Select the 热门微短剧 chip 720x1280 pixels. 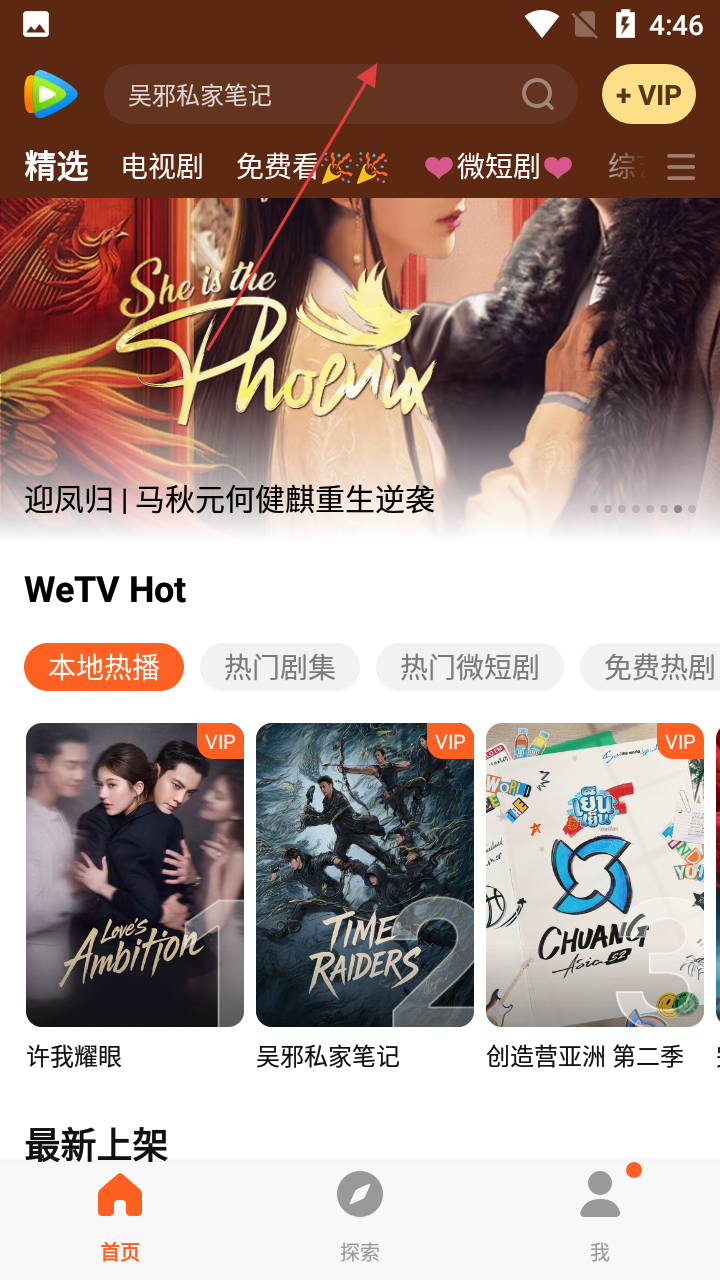pos(470,667)
